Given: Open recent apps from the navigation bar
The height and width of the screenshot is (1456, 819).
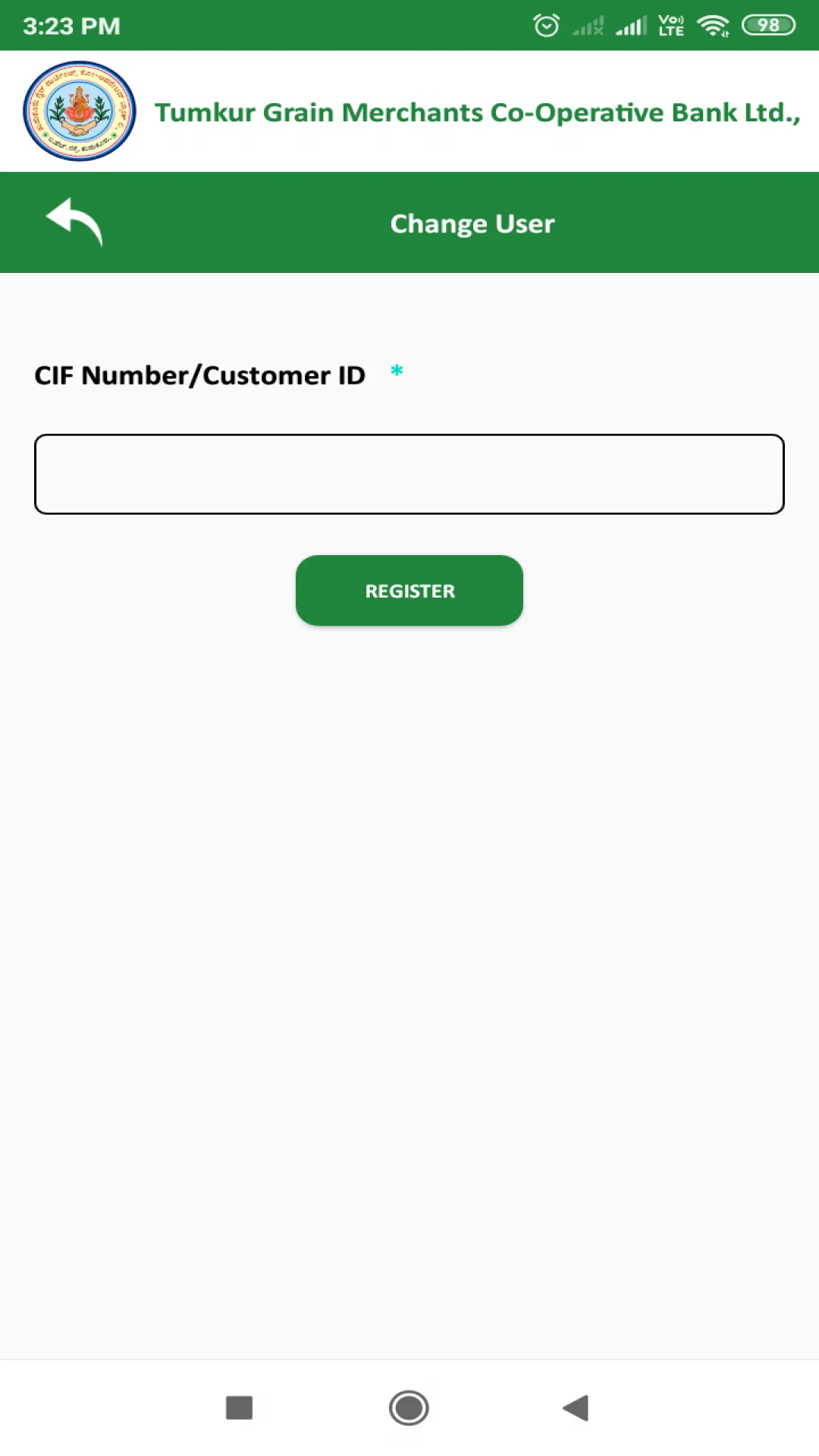Looking at the screenshot, I should 240,1408.
